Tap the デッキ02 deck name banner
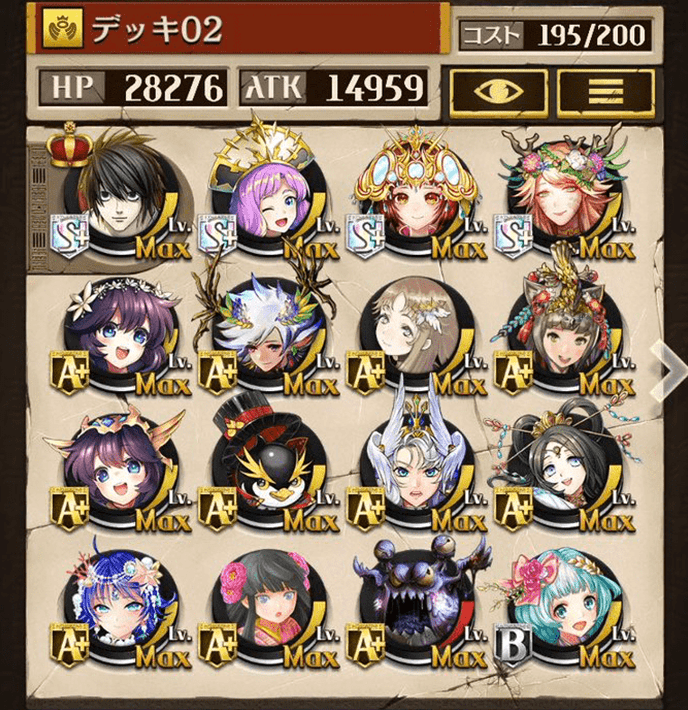This screenshot has width=688, height=710. [240, 30]
